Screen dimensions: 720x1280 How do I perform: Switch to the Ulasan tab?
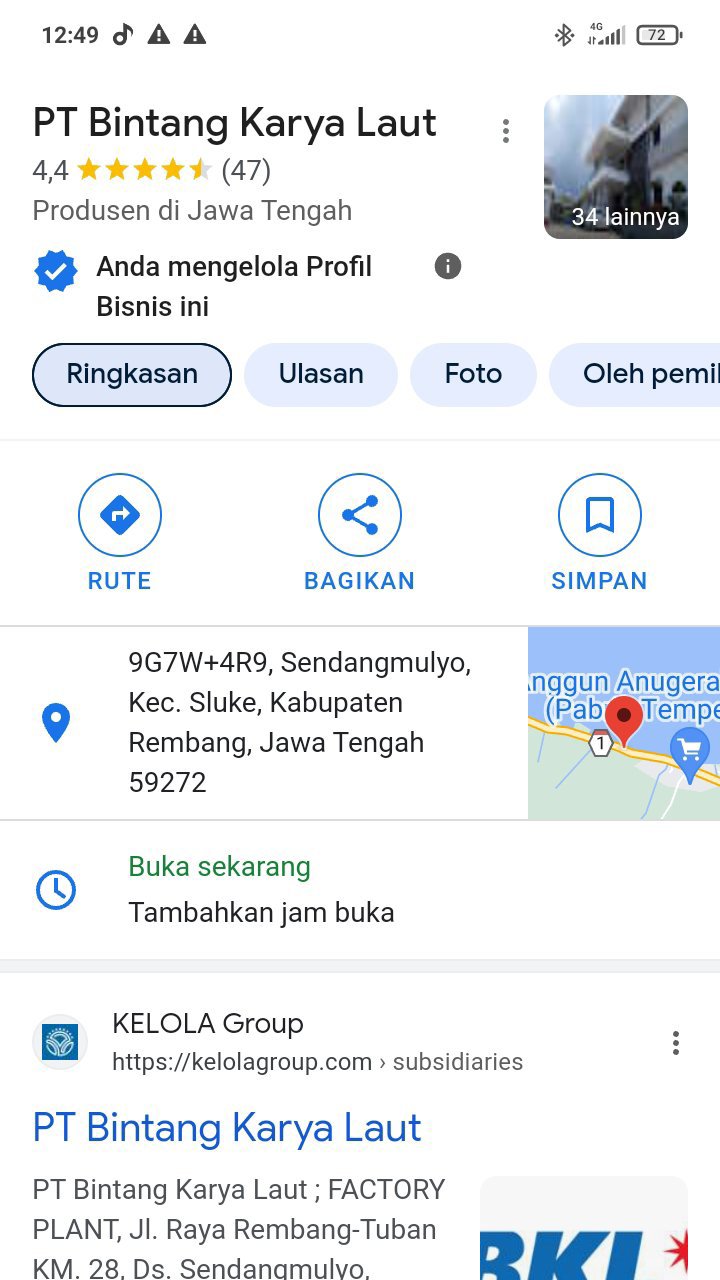[x=321, y=375]
